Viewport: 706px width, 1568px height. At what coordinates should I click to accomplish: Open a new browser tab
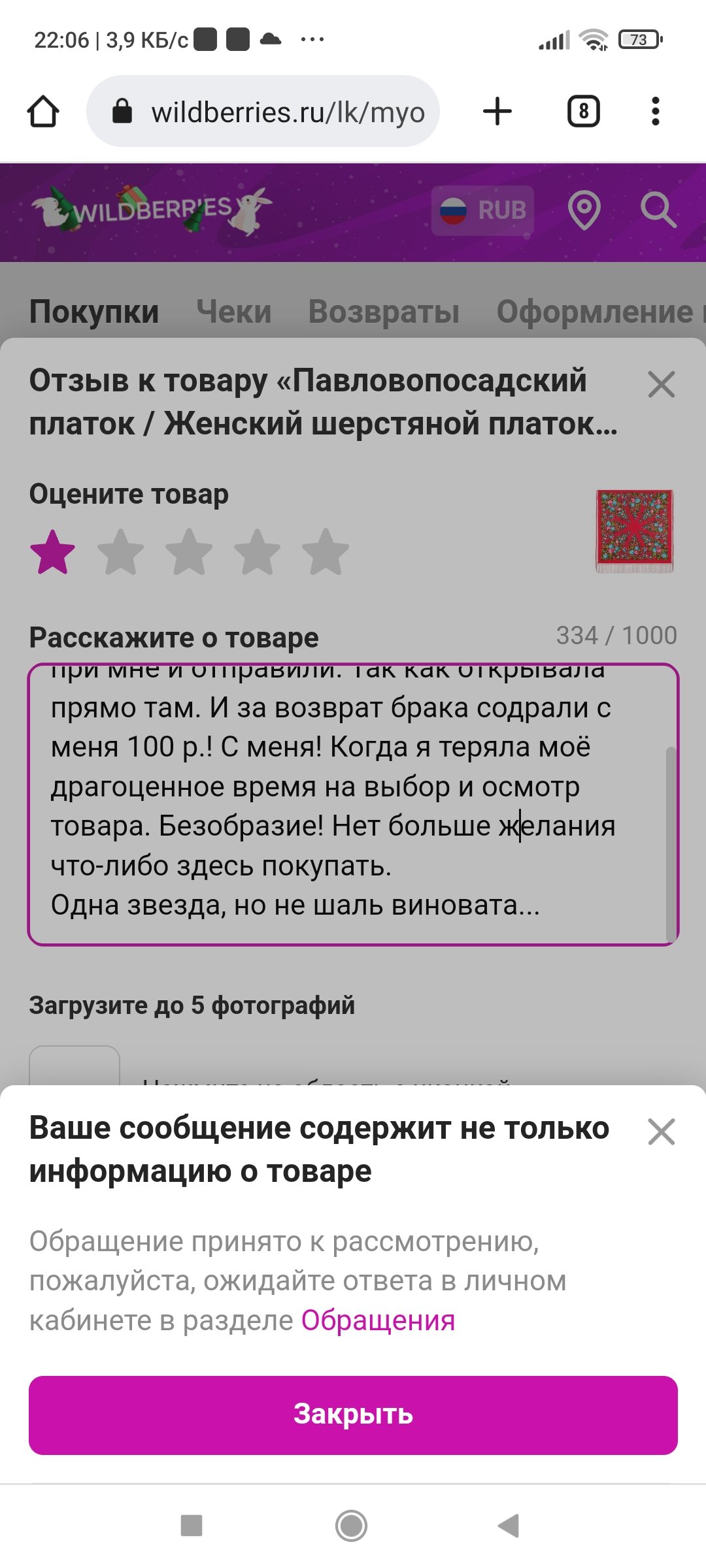click(x=497, y=111)
